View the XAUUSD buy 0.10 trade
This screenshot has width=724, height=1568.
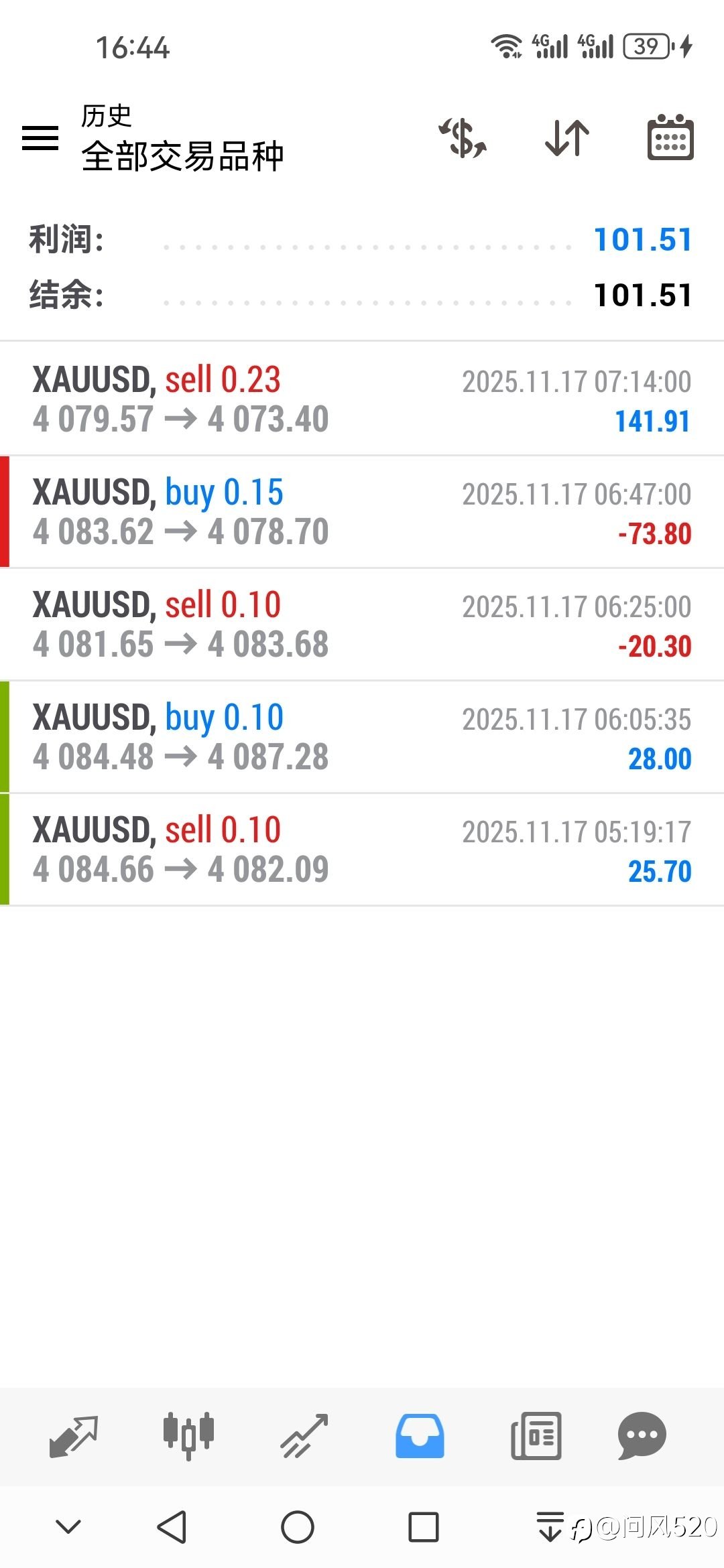(x=362, y=737)
